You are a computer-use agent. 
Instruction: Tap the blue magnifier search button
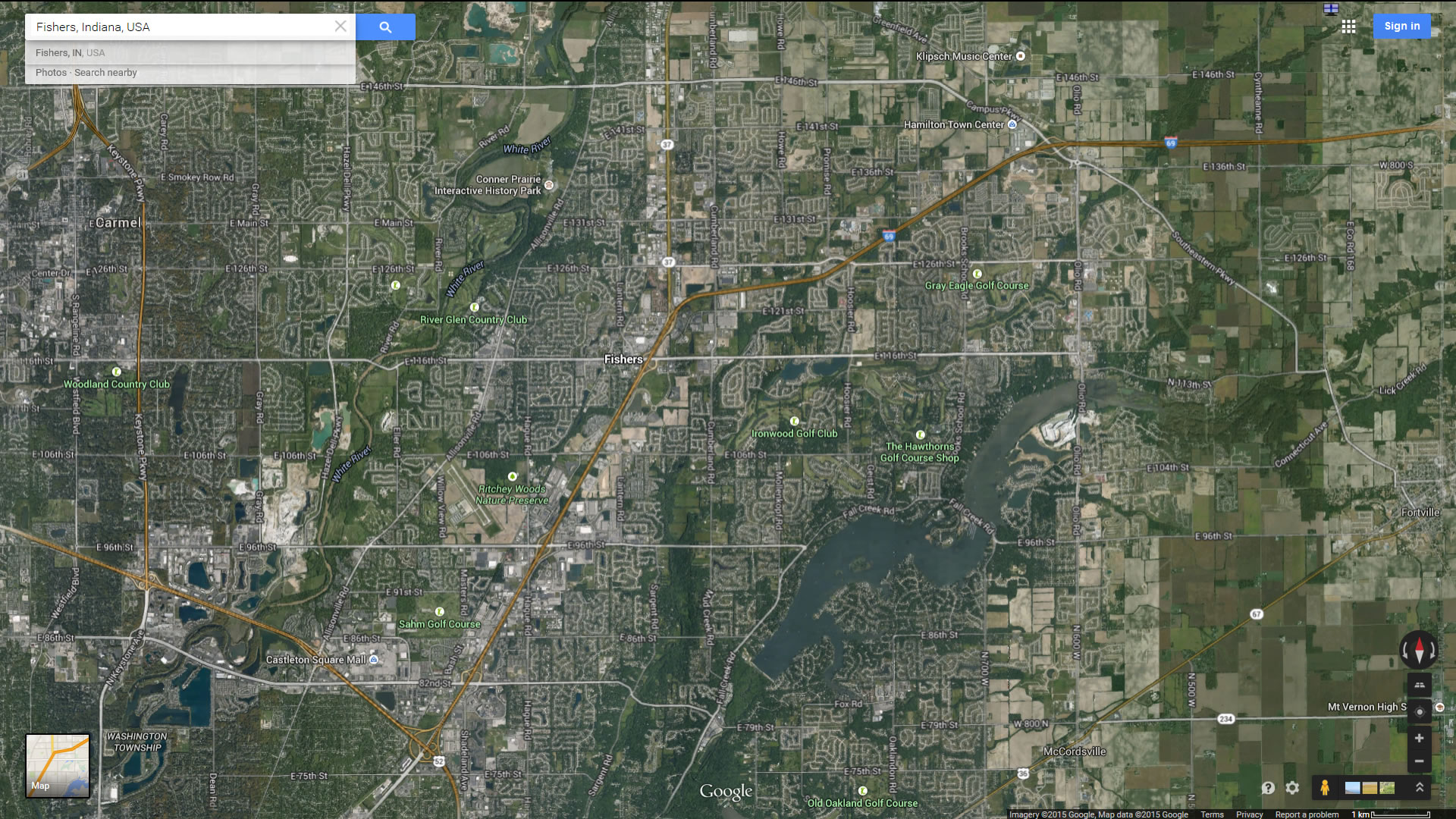click(x=385, y=27)
